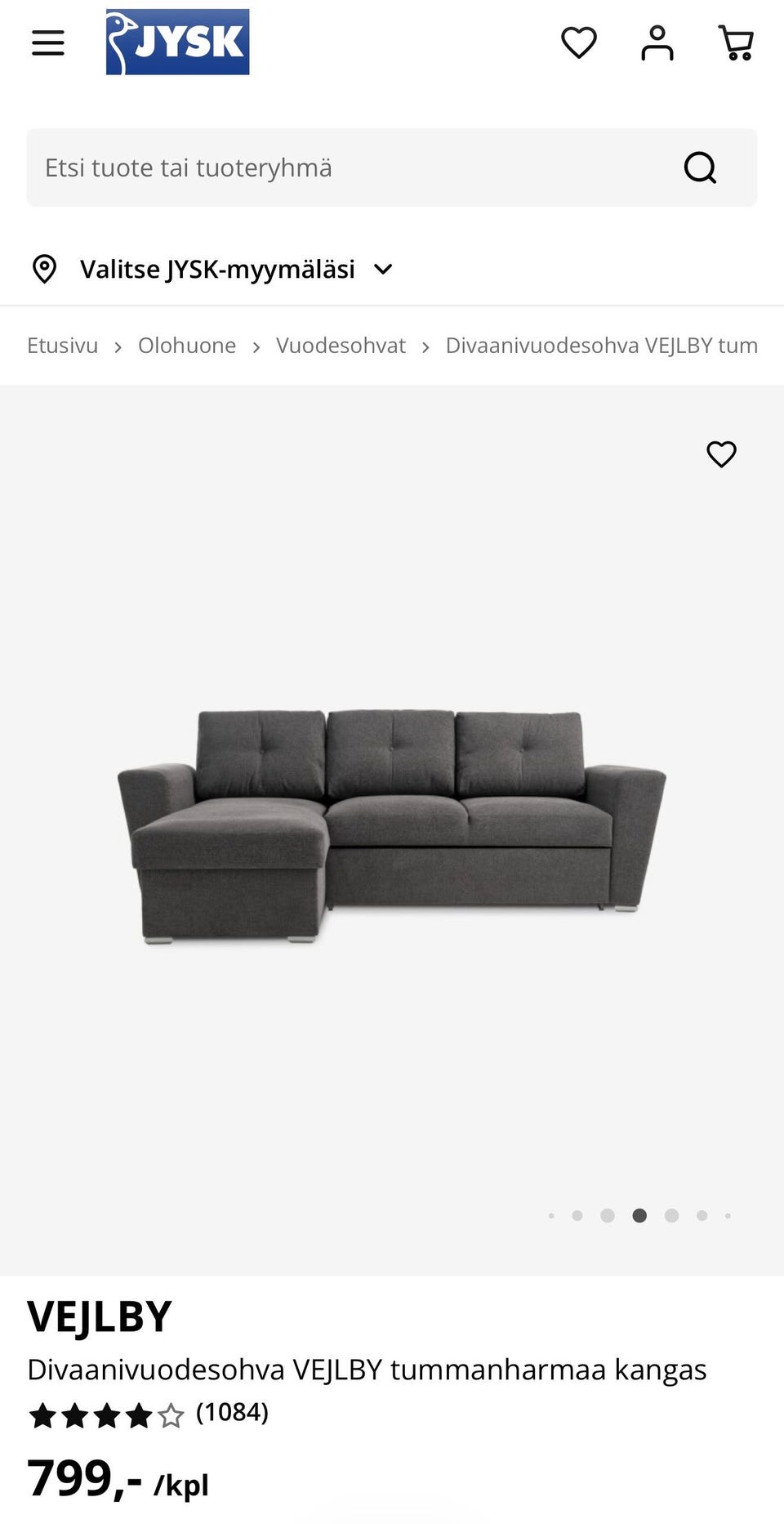Add the VEJLBY sofa to favorites

721,454
